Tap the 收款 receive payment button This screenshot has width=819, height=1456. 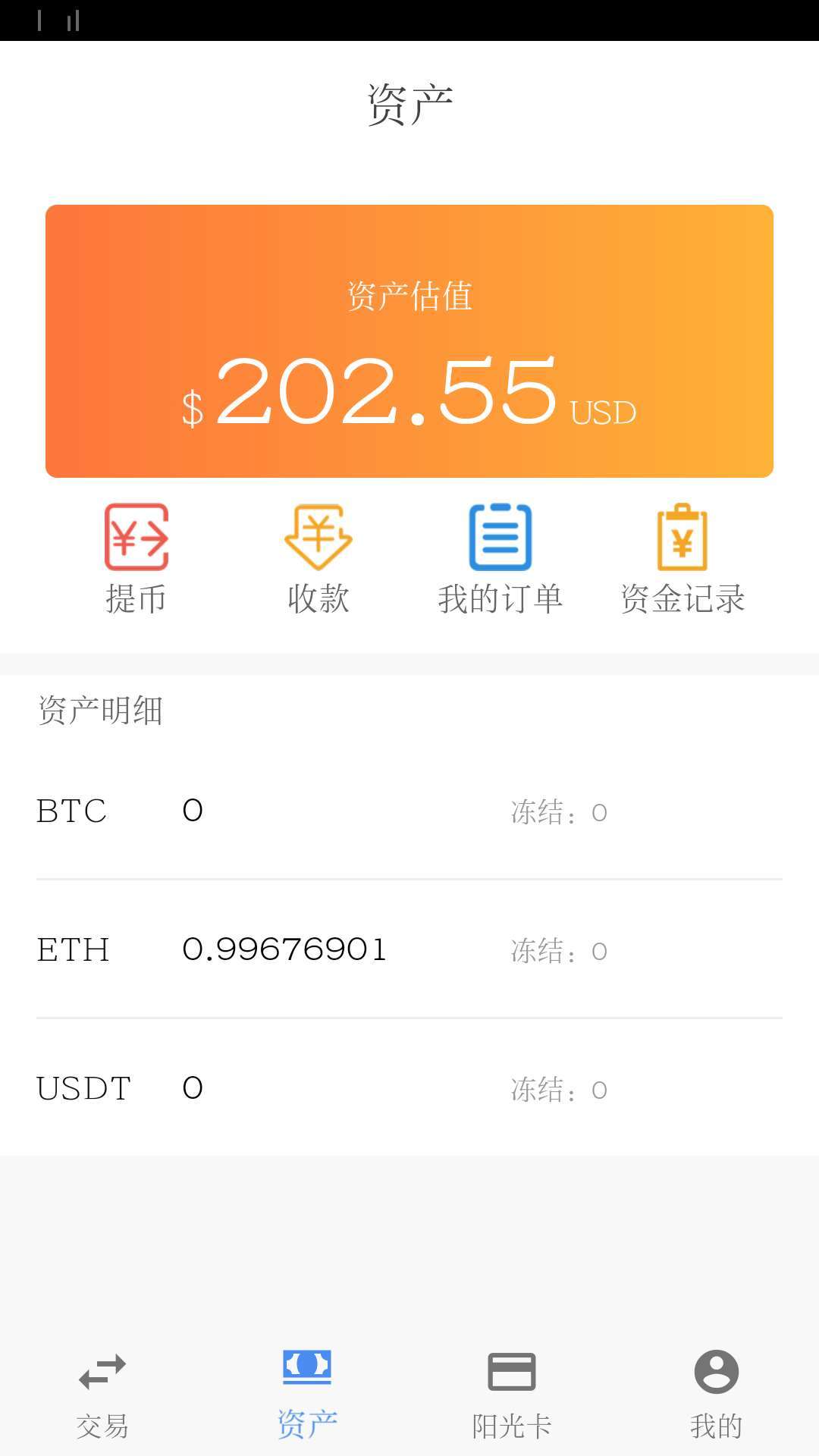click(318, 559)
